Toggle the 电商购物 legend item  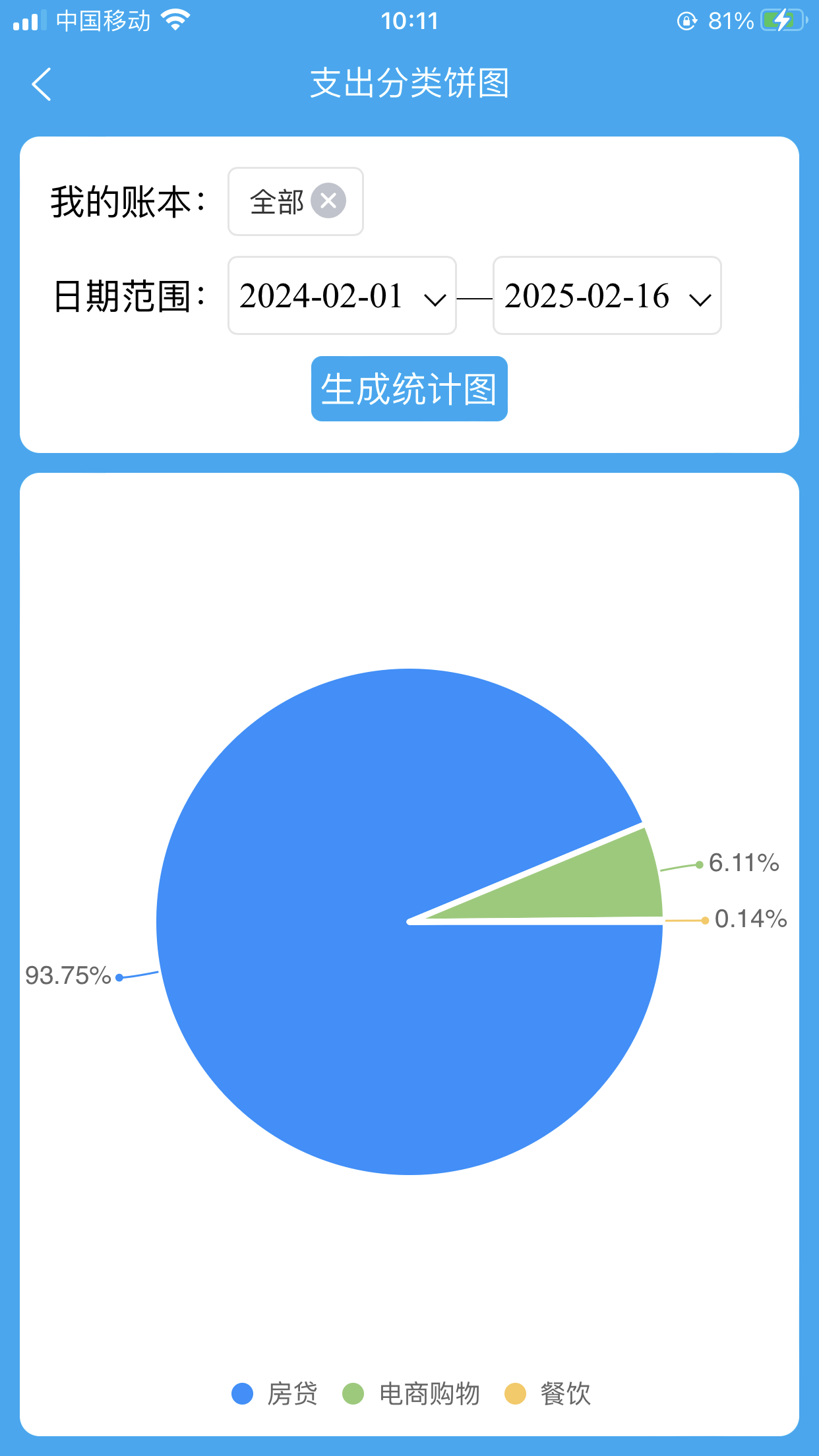pyautogui.click(x=410, y=1393)
